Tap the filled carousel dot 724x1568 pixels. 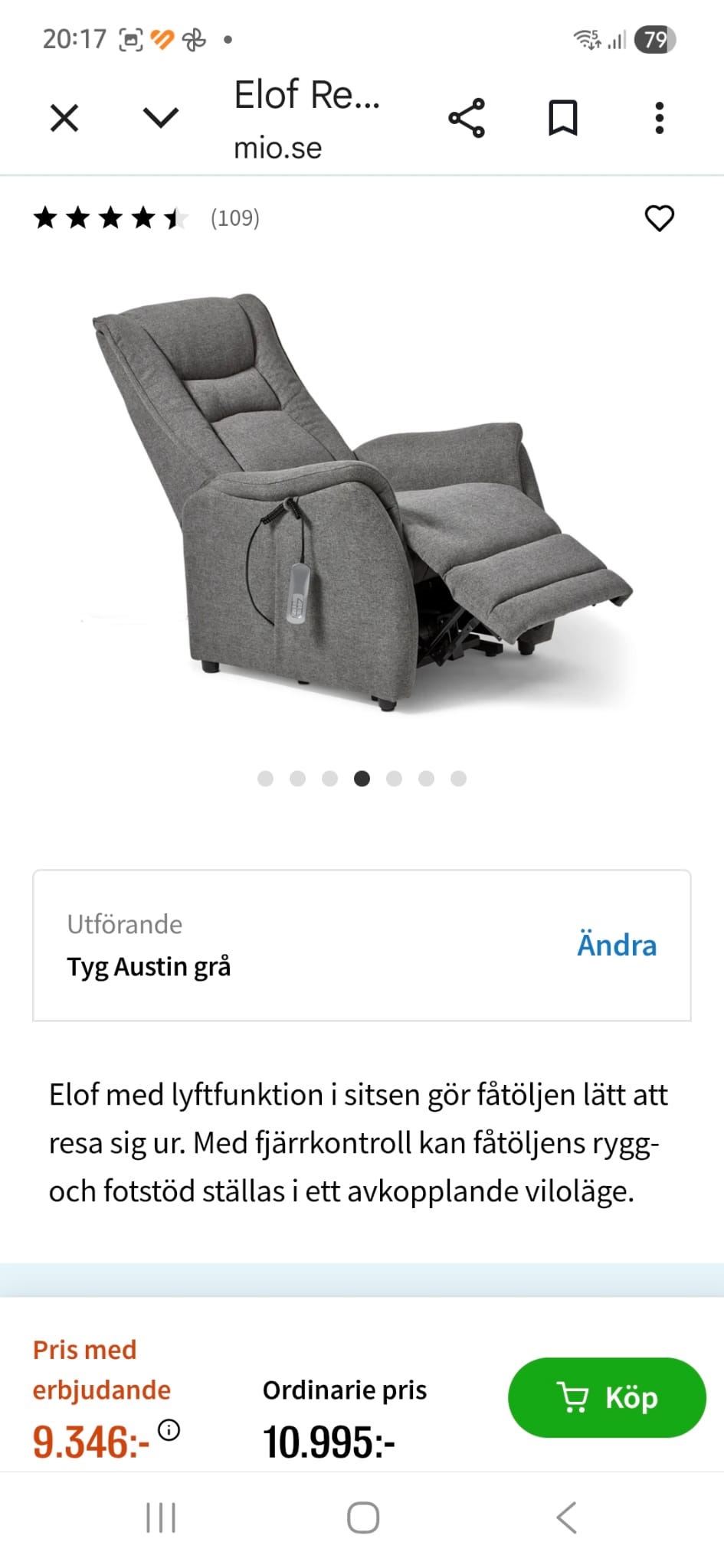pyautogui.click(x=362, y=779)
